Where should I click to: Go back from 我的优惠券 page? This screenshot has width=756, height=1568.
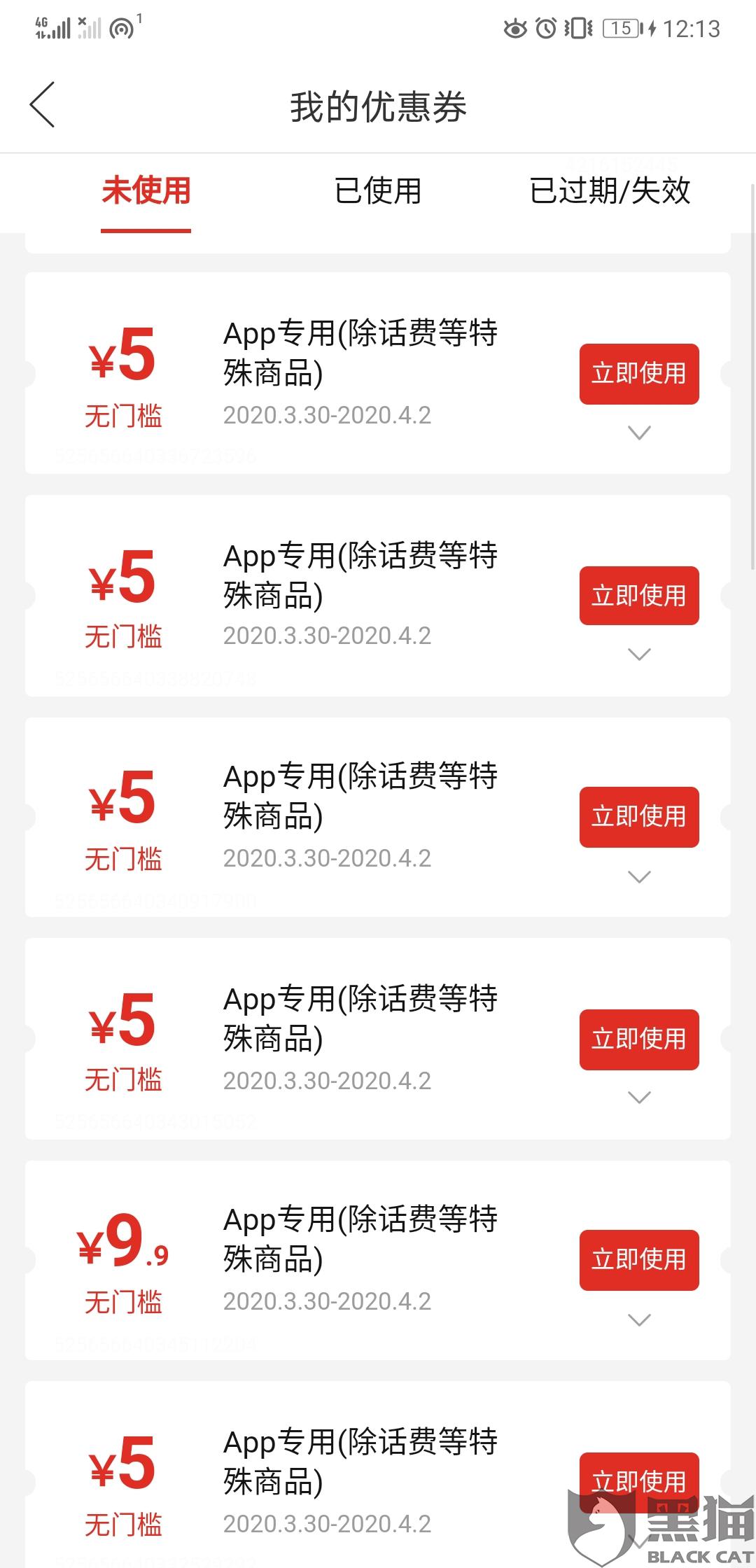pos(42,105)
